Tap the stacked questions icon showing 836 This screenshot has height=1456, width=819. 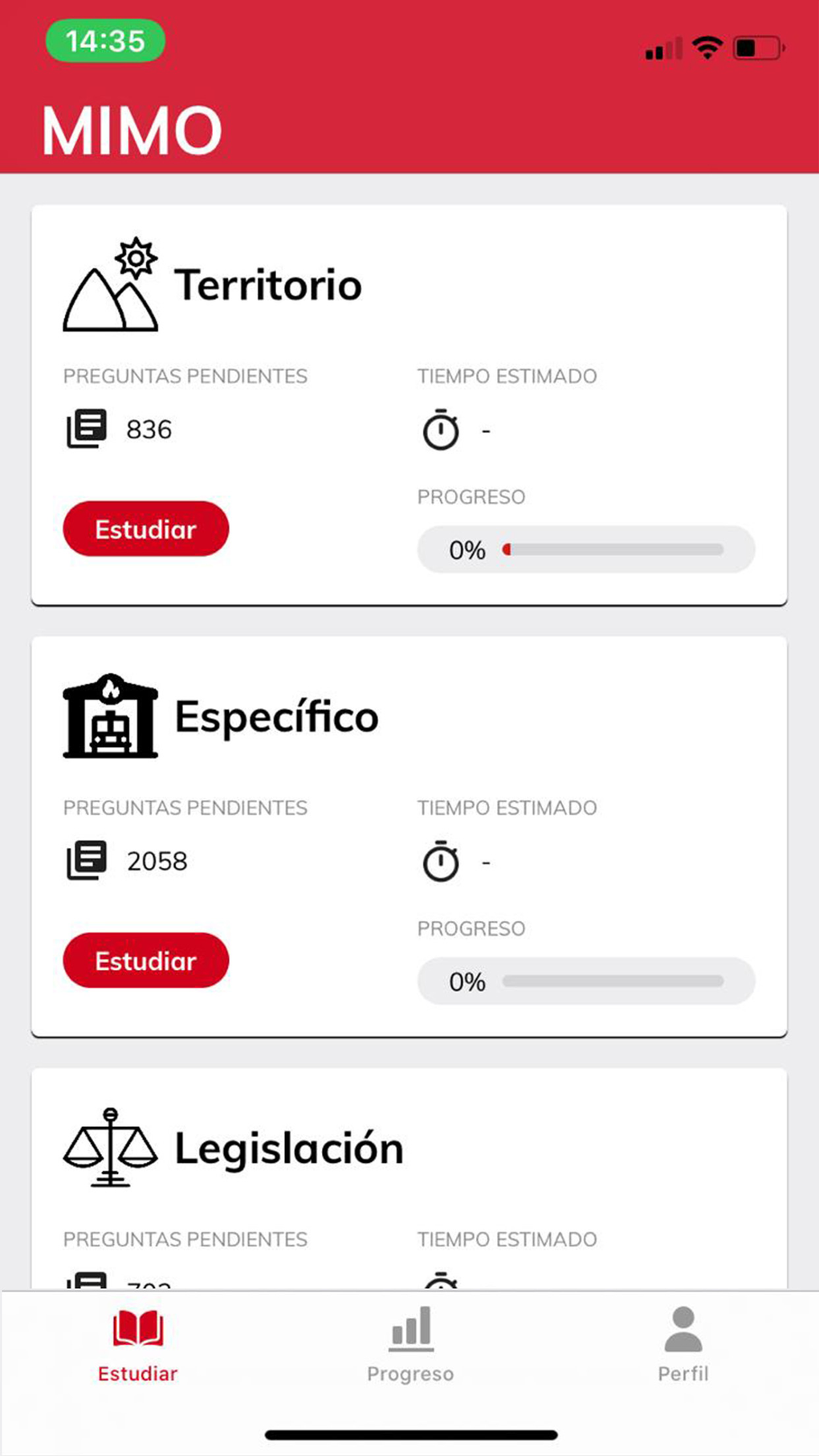pos(86,428)
